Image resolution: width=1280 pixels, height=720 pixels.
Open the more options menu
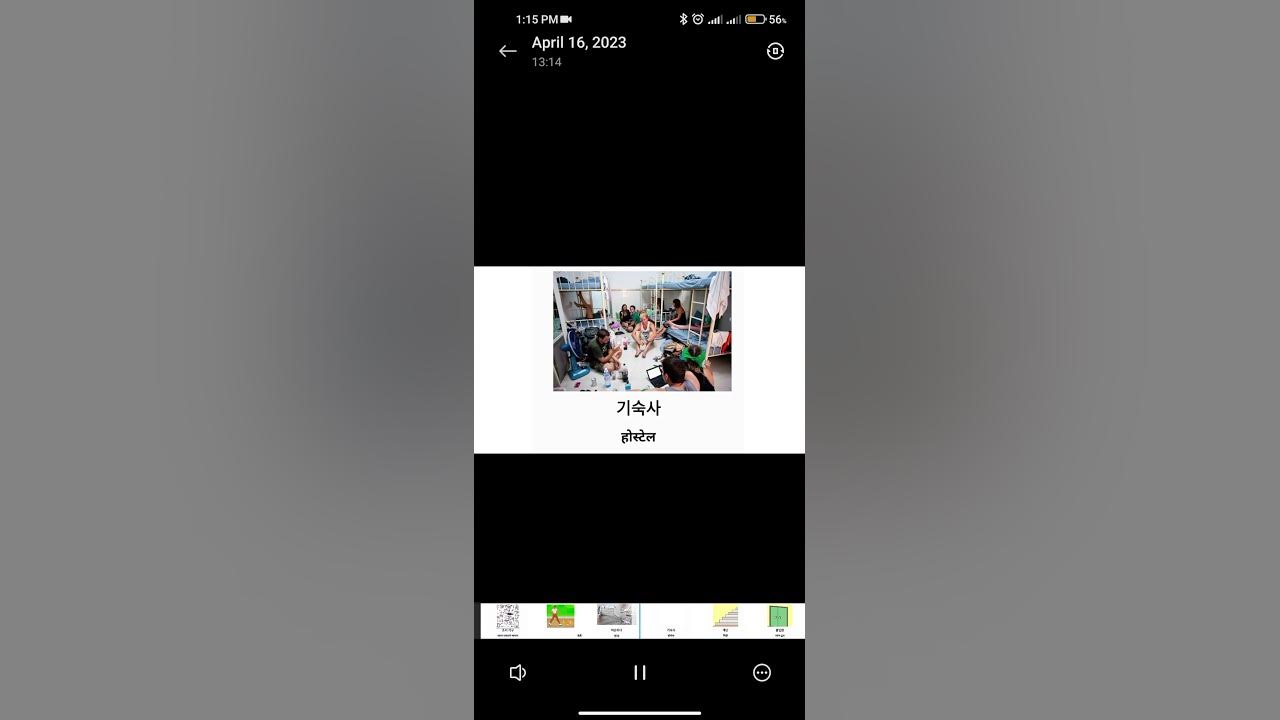click(x=762, y=673)
